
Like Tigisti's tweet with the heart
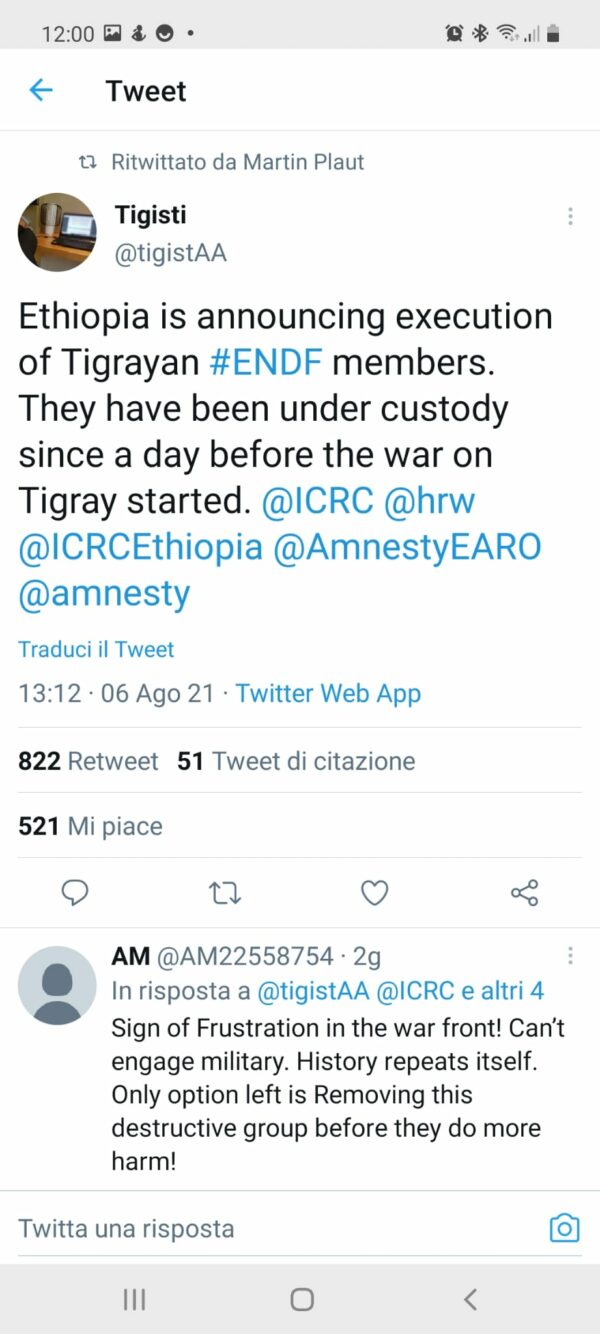374,892
